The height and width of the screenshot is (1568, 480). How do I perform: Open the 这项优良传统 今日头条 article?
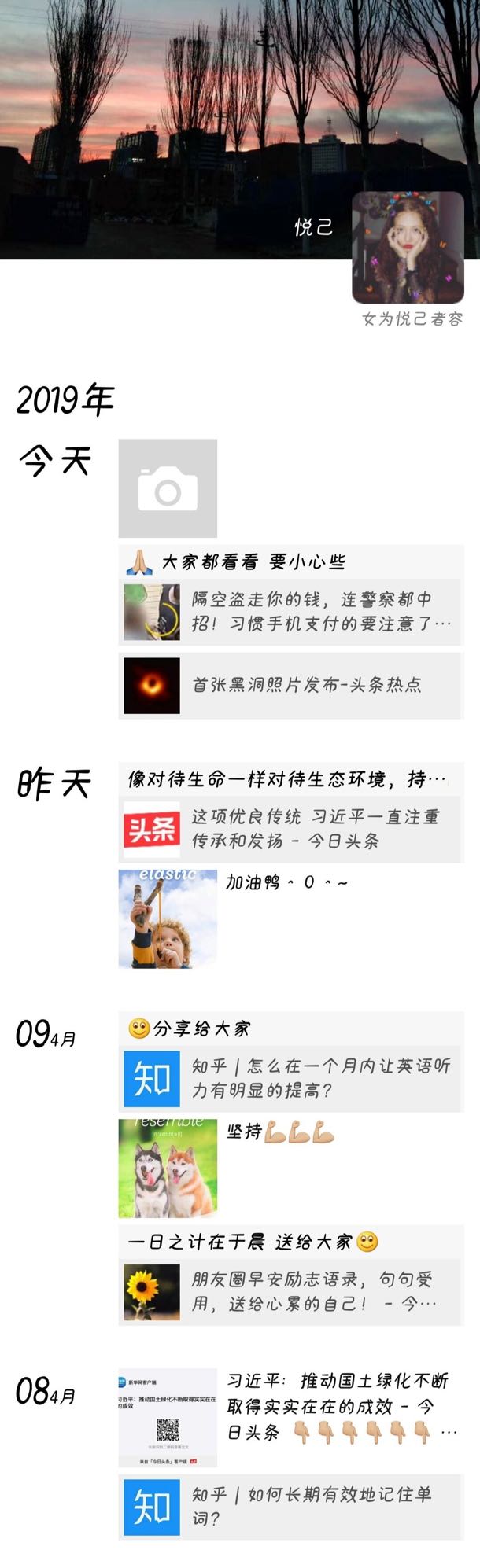291,829
